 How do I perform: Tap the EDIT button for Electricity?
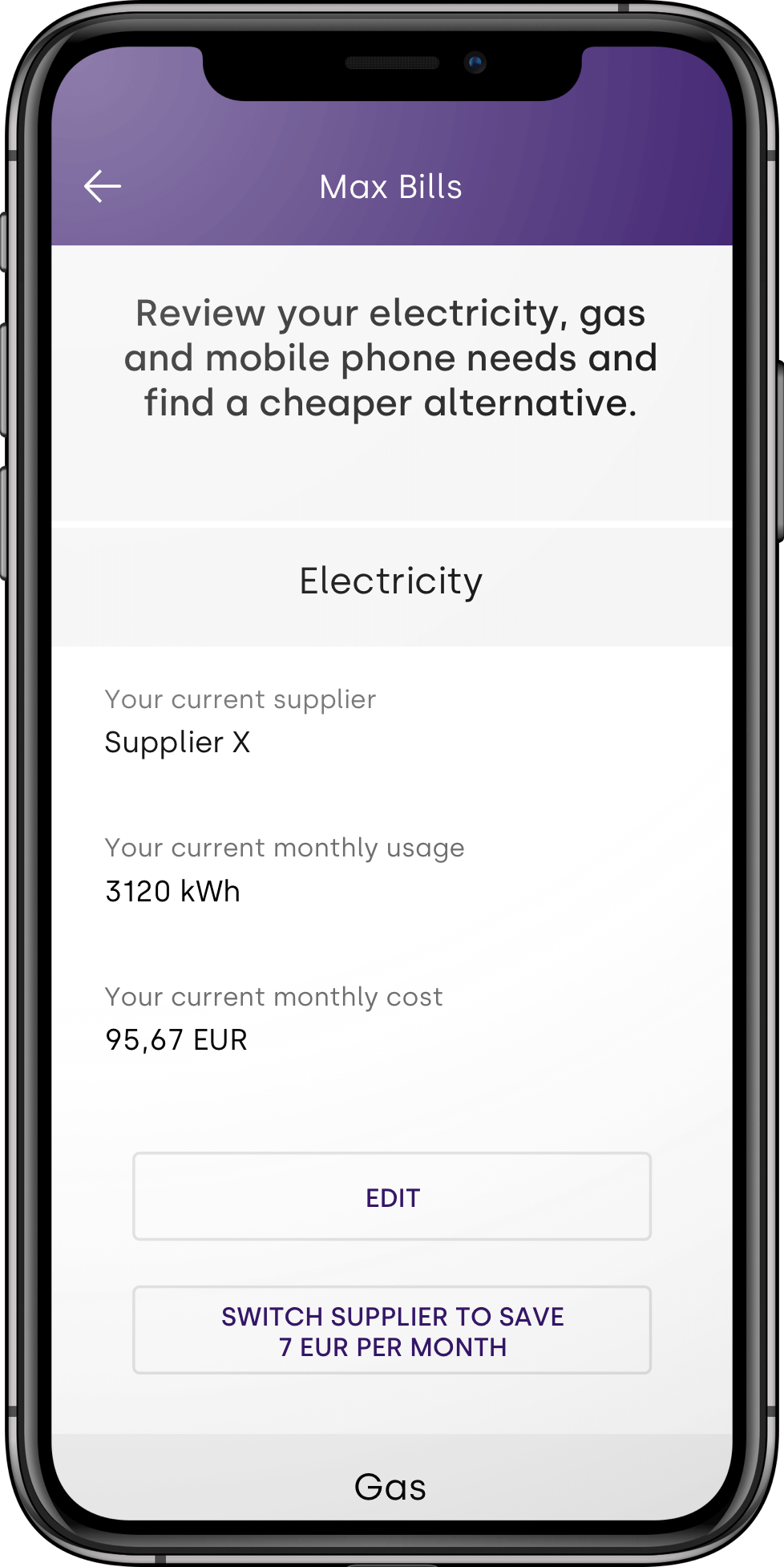(x=392, y=1197)
